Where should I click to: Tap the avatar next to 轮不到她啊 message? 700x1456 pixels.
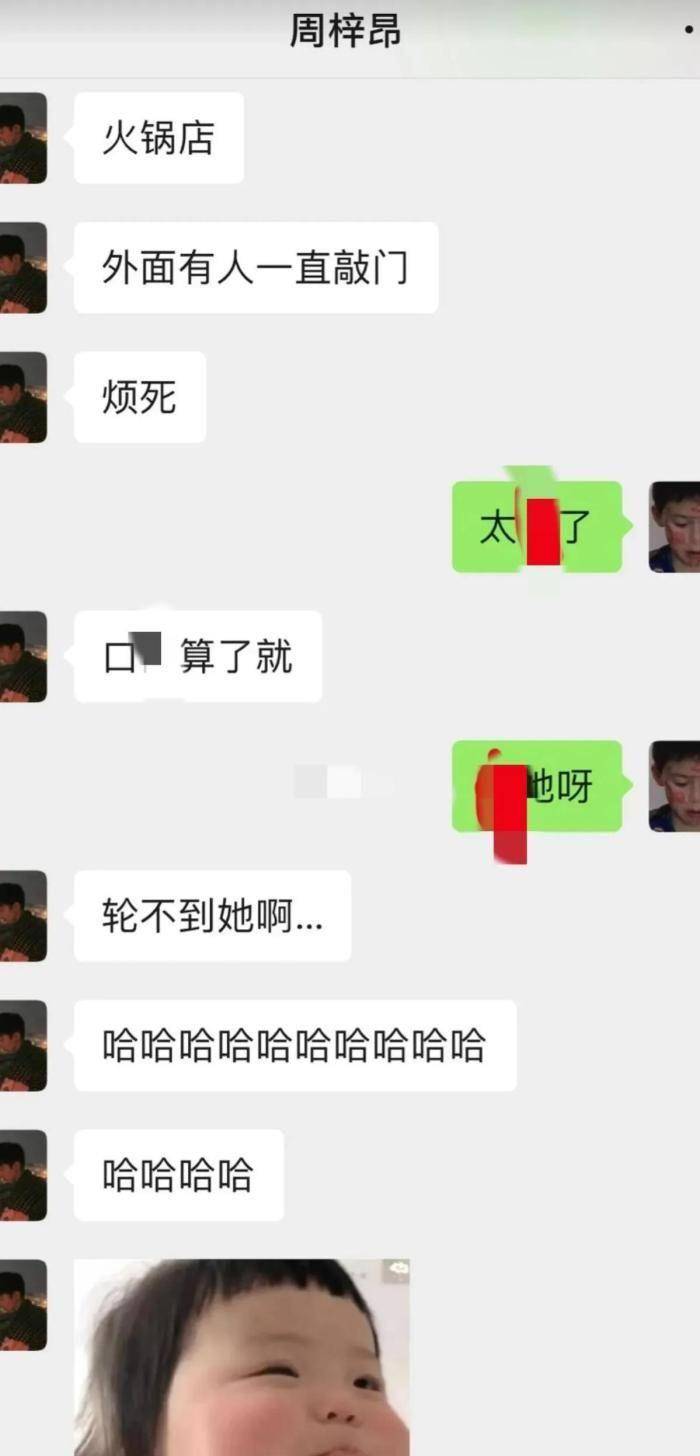[22, 916]
